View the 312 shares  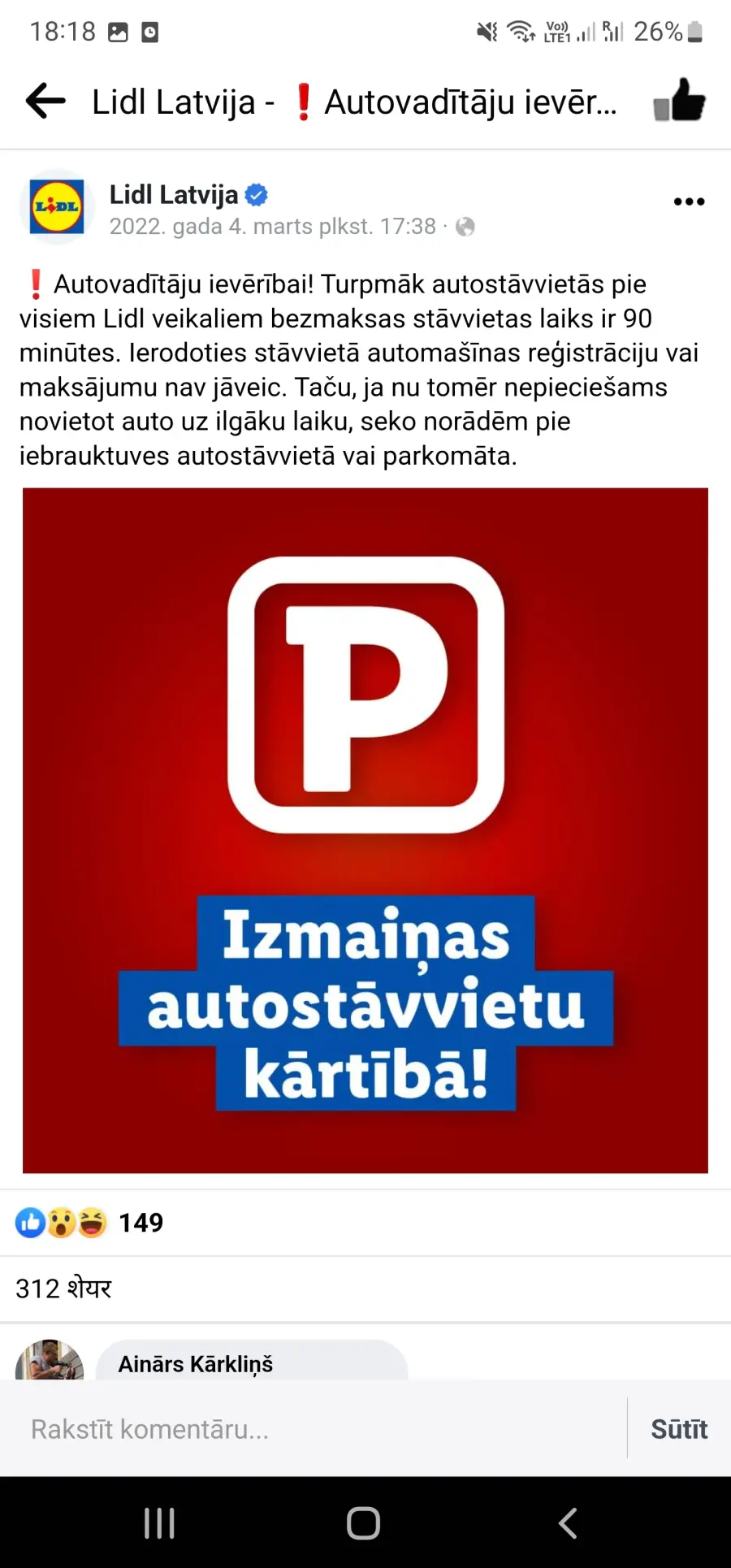coord(63,1289)
